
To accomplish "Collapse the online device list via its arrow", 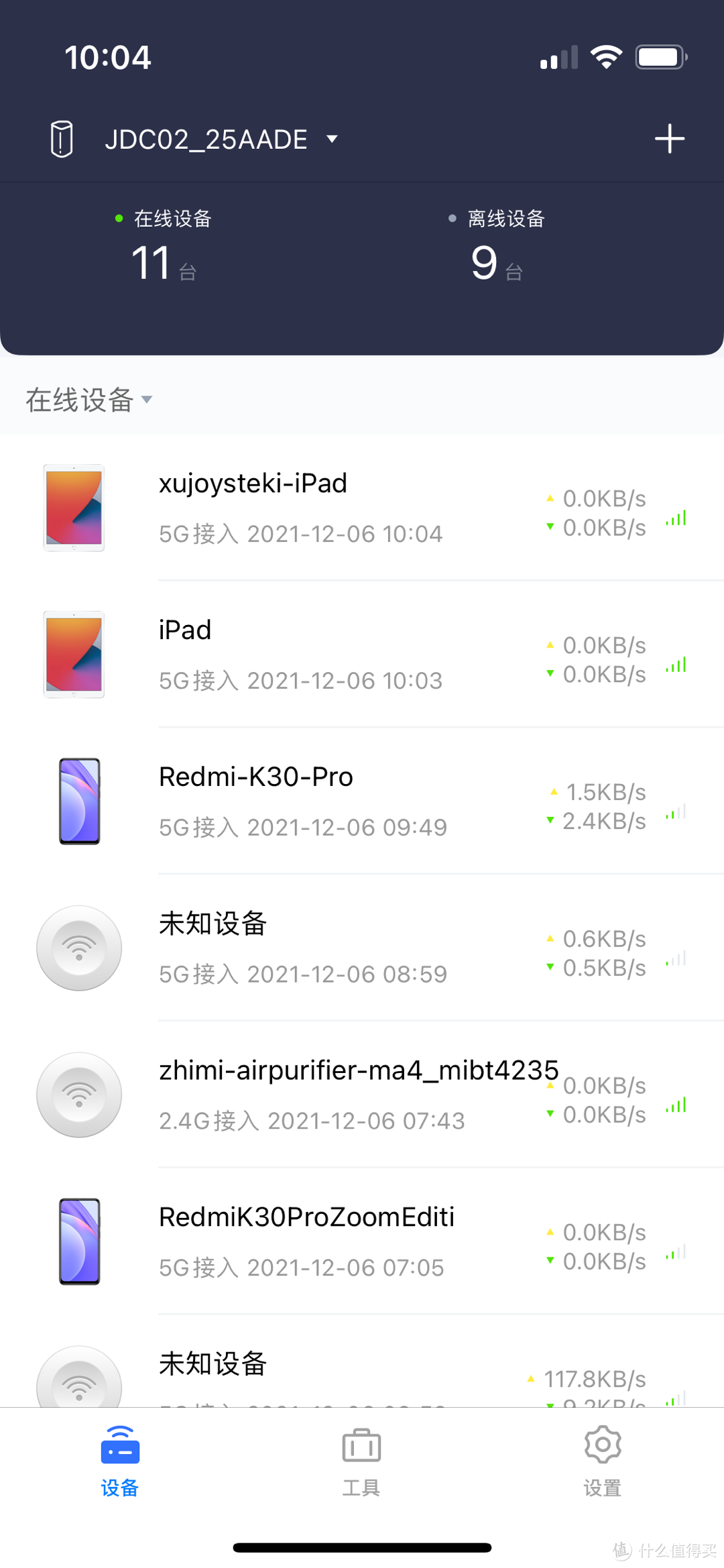I will click(147, 400).
